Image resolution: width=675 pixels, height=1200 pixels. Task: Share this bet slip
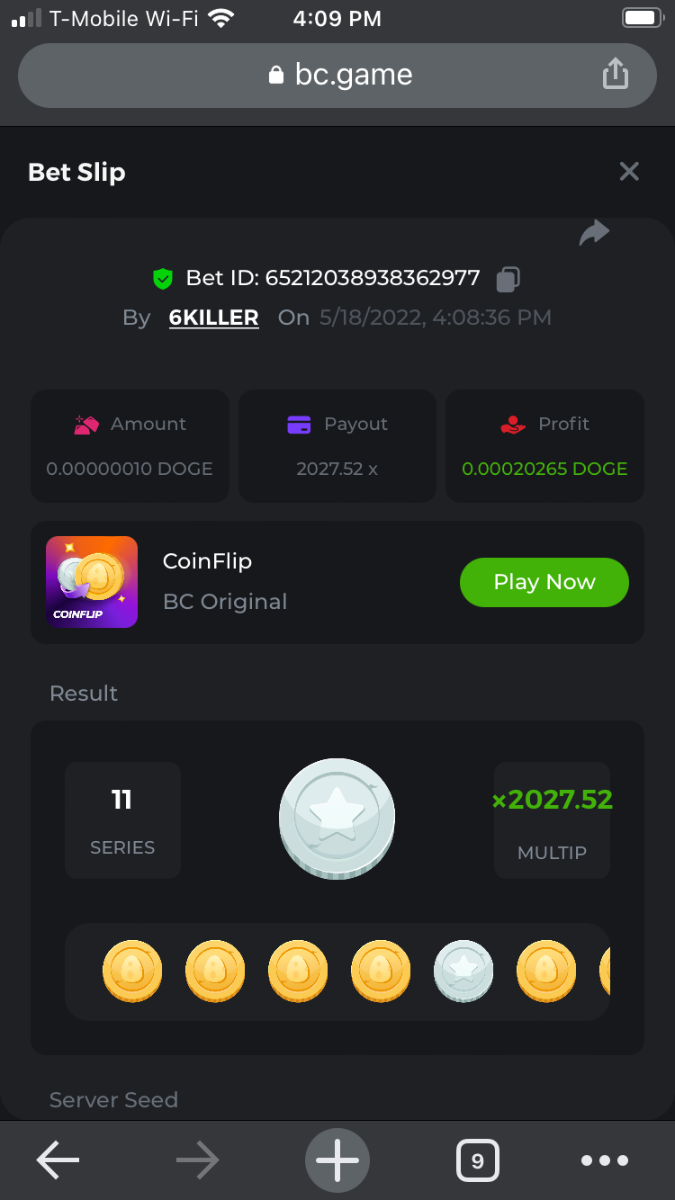coord(594,233)
